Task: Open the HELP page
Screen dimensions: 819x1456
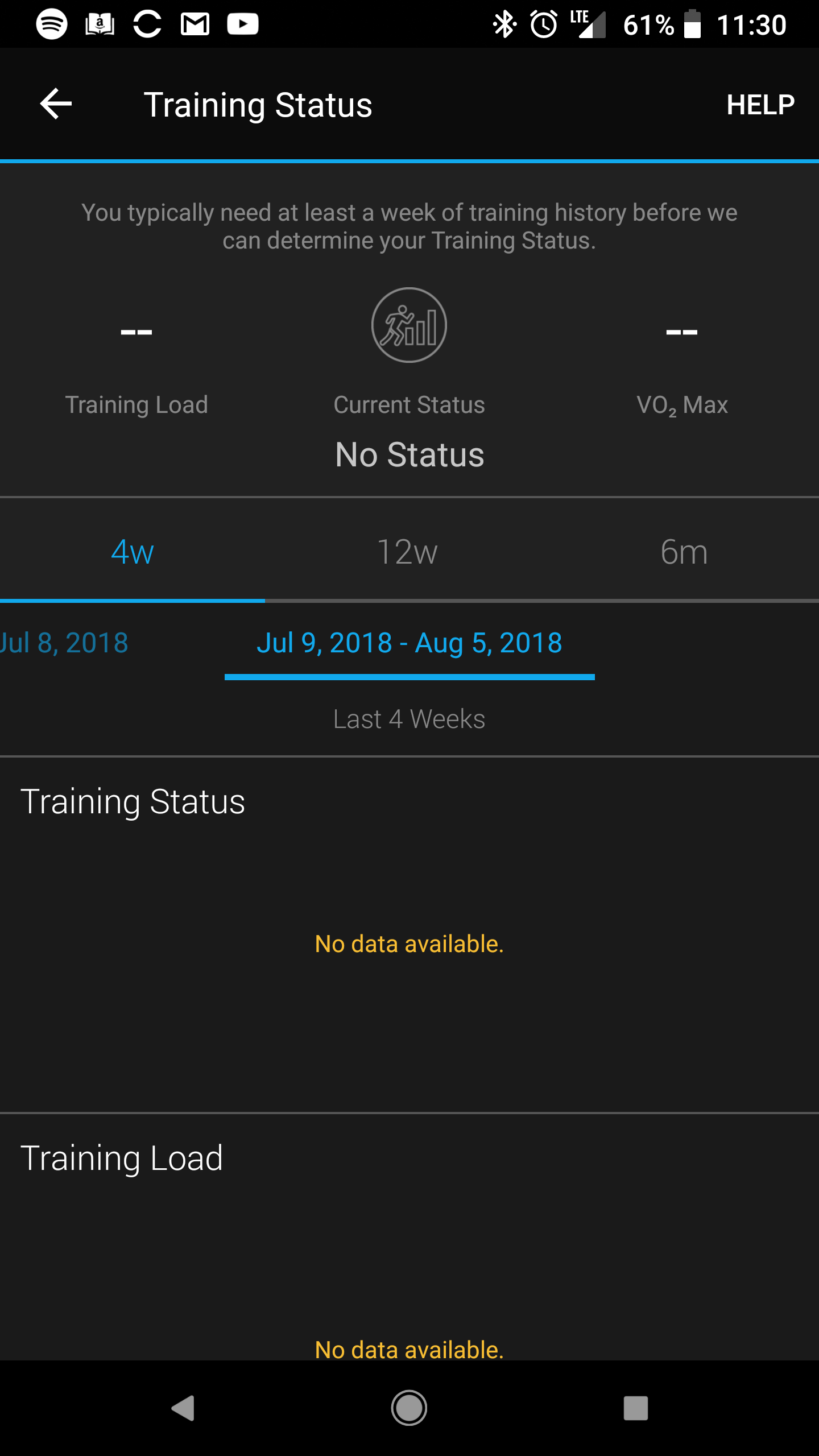Action: (760, 105)
